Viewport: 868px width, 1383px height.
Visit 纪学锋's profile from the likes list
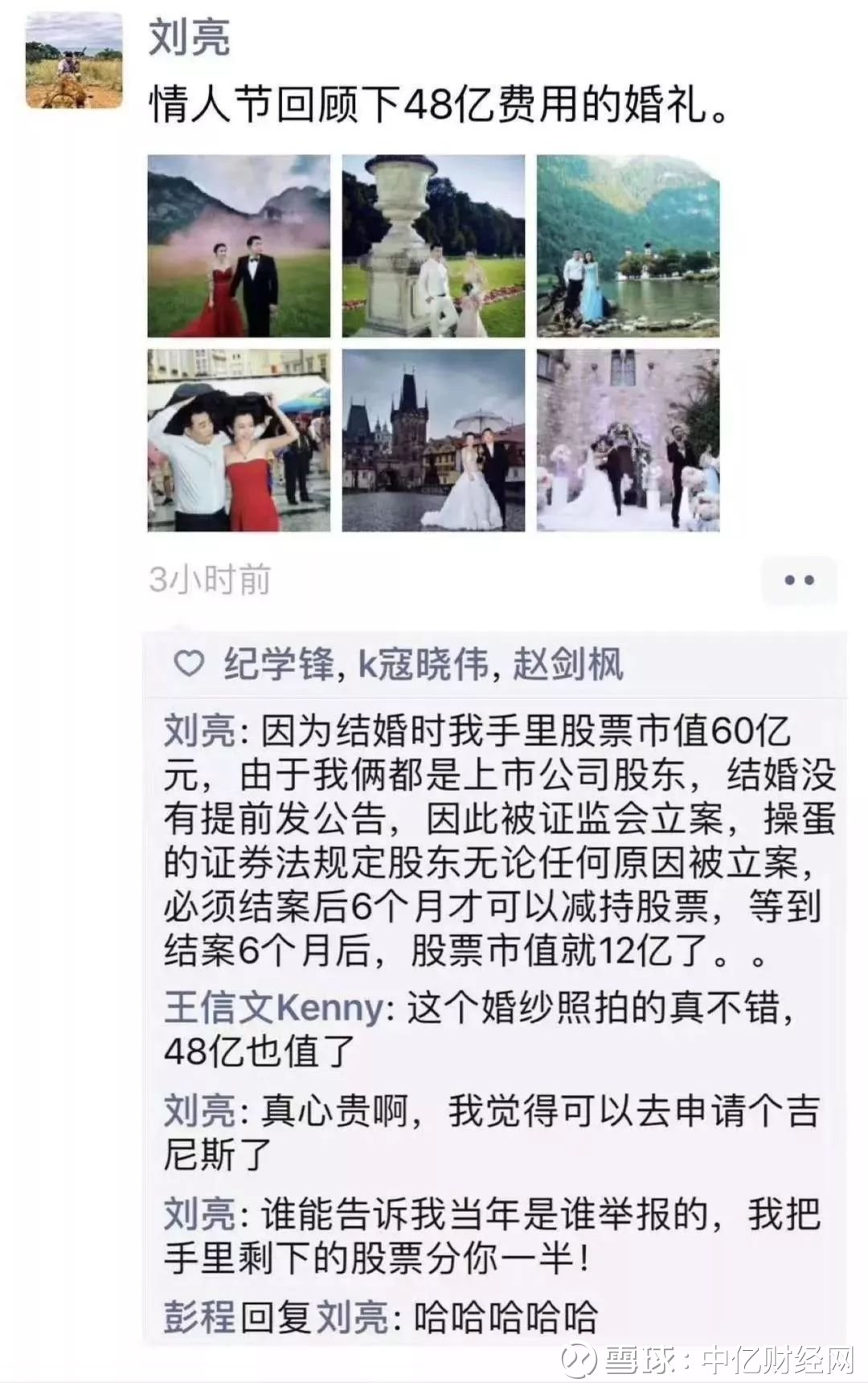tap(278, 665)
